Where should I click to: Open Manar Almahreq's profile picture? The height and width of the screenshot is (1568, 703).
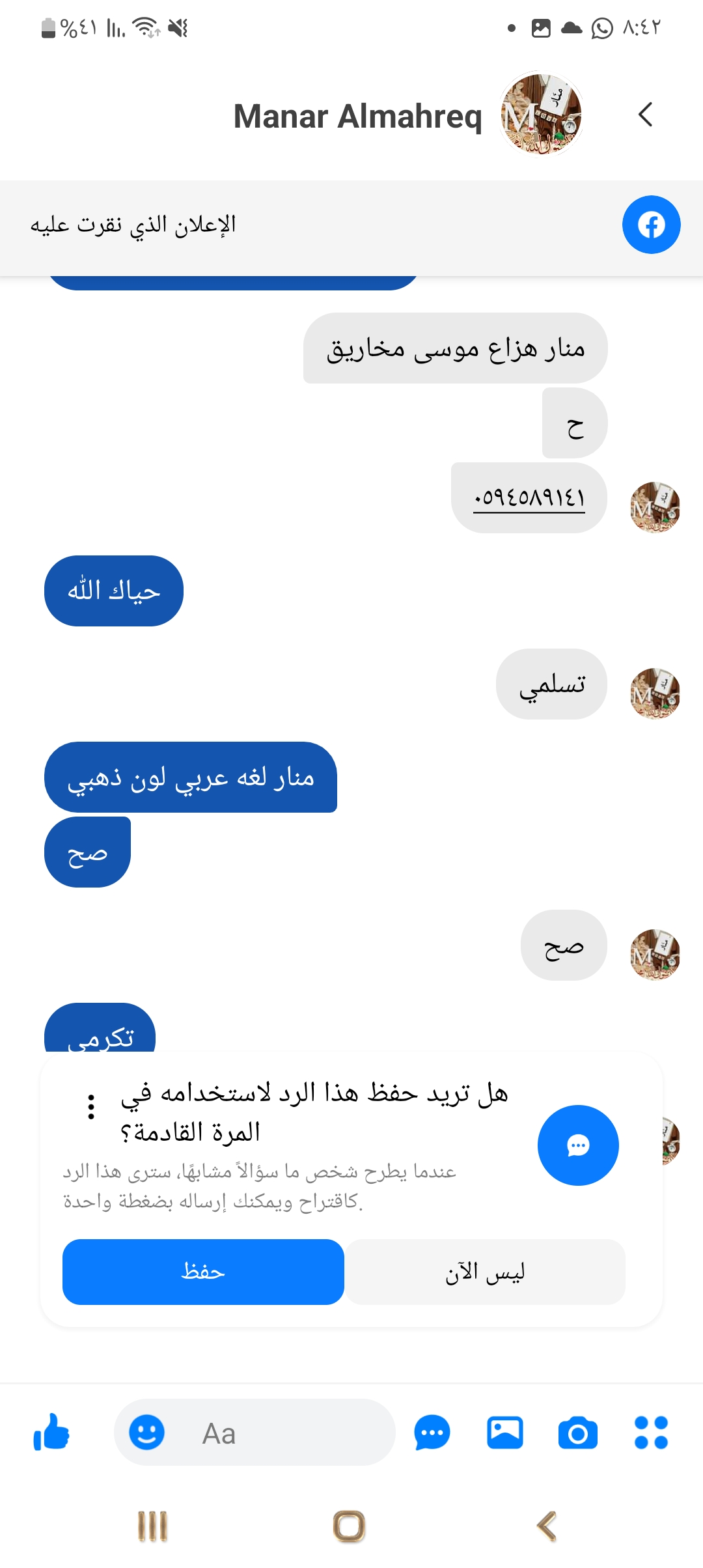coord(541,115)
